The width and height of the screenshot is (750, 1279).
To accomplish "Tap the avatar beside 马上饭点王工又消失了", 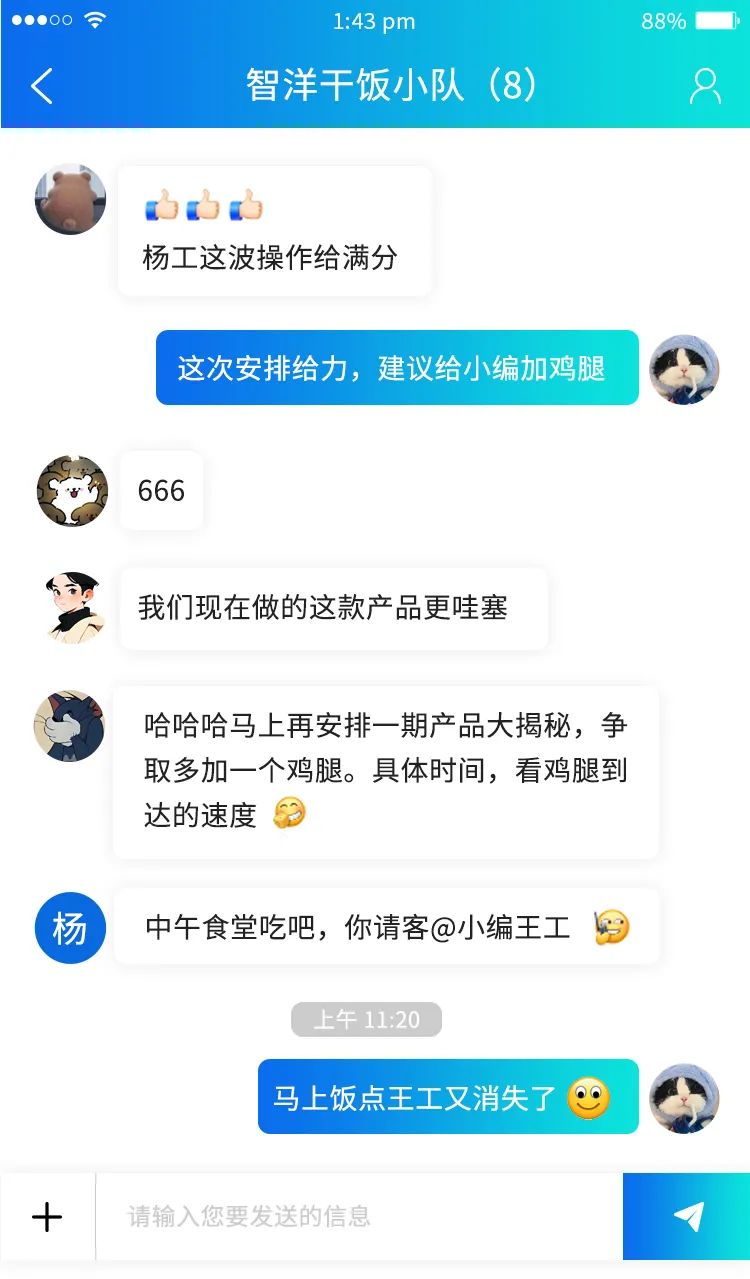I will pos(684,1098).
